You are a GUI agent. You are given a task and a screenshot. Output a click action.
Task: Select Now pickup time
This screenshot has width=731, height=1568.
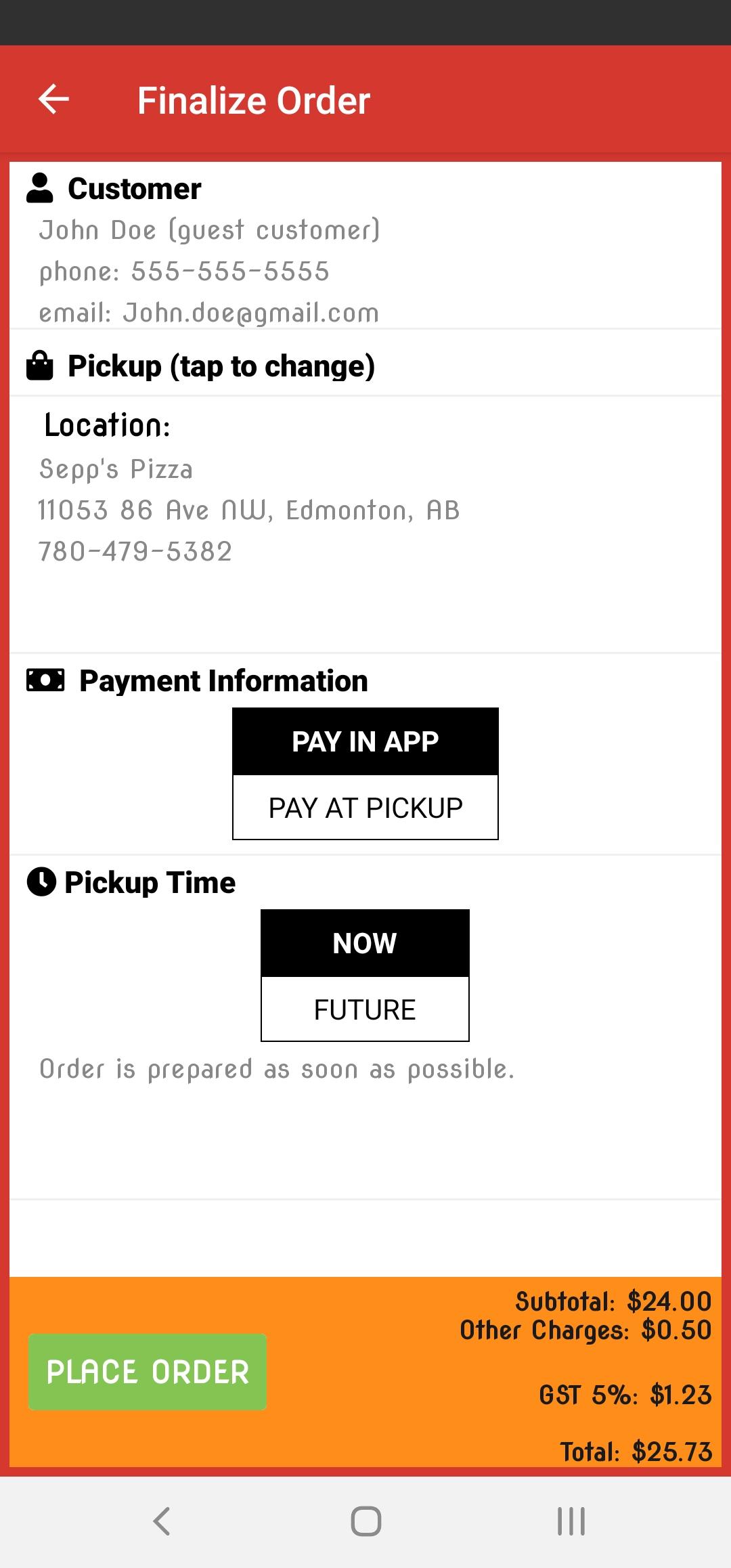click(365, 943)
